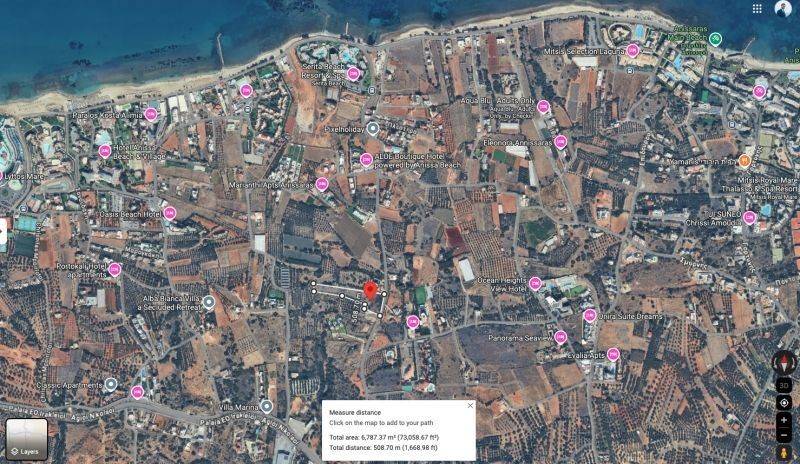Show my current location
800x464 pixels.
pos(784,404)
